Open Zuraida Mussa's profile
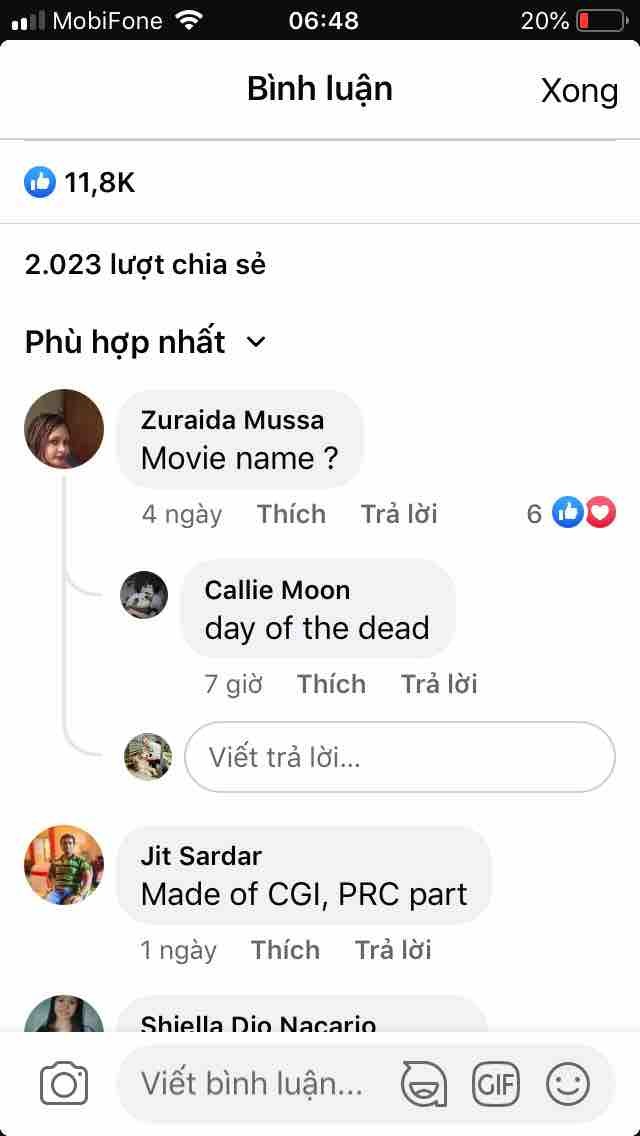Image resolution: width=640 pixels, height=1136 pixels. point(232,420)
